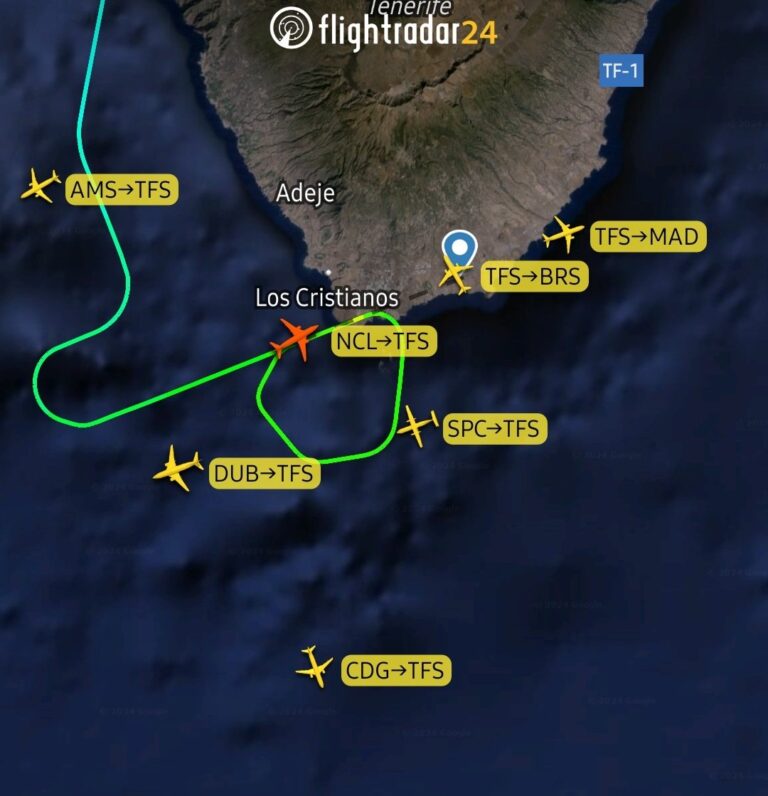Click the Flightradar24 radar logo
Screen dimensions: 768x796
click(x=291, y=27)
